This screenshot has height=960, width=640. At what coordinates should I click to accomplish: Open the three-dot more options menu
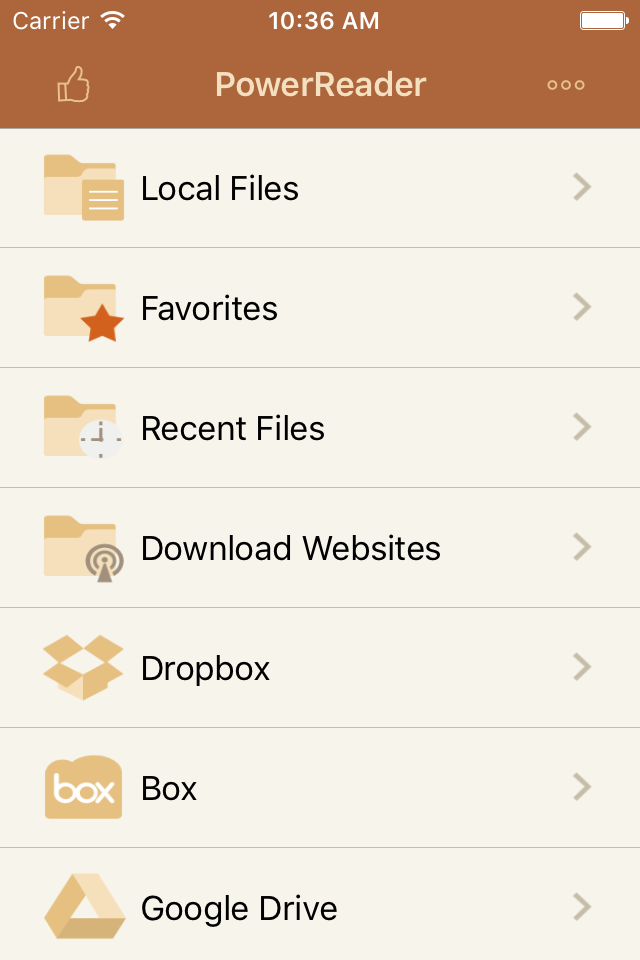pyautogui.click(x=566, y=85)
